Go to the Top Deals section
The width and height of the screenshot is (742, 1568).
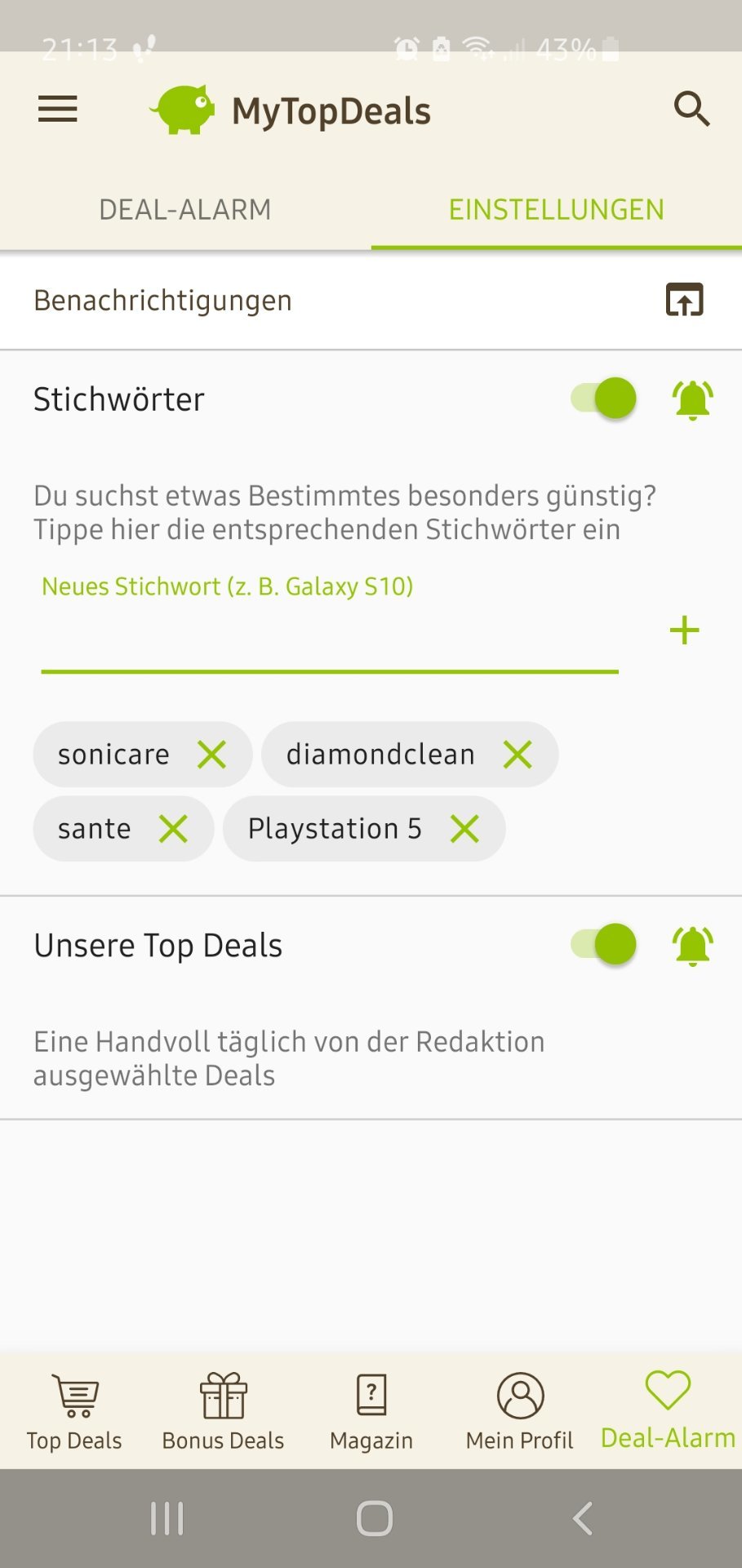coord(74,1412)
